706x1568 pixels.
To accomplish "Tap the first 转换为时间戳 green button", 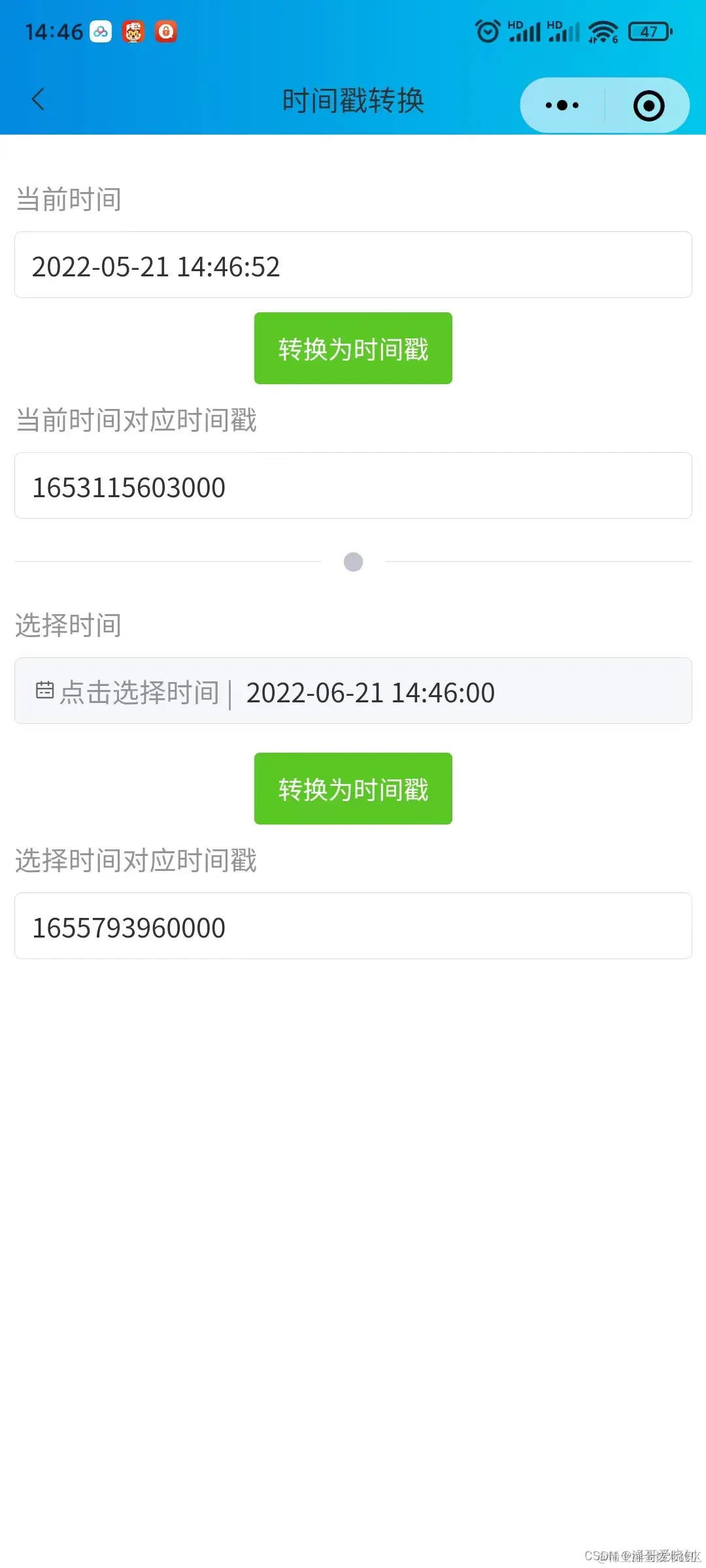I will coord(353,348).
